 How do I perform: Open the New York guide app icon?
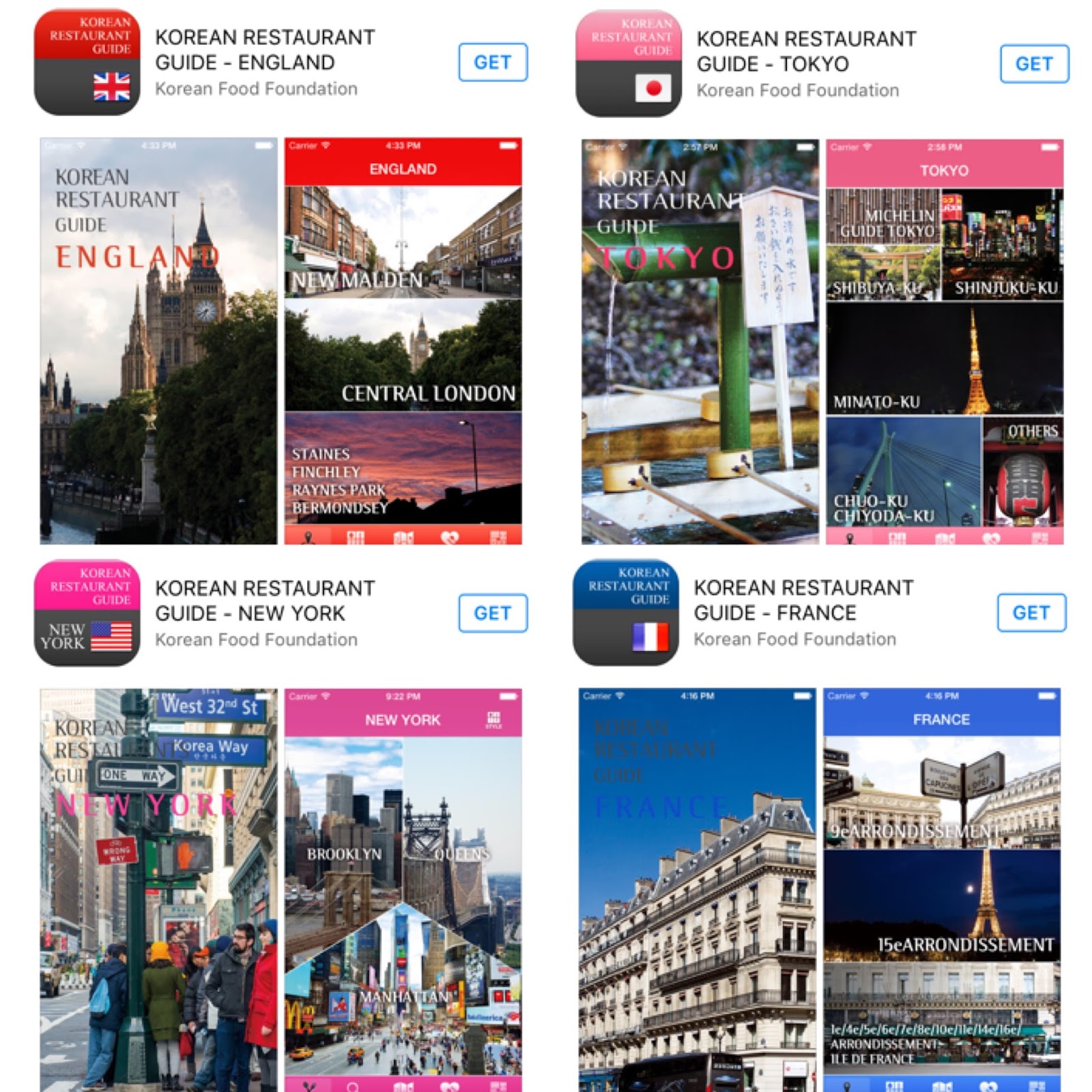pos(87,613)
